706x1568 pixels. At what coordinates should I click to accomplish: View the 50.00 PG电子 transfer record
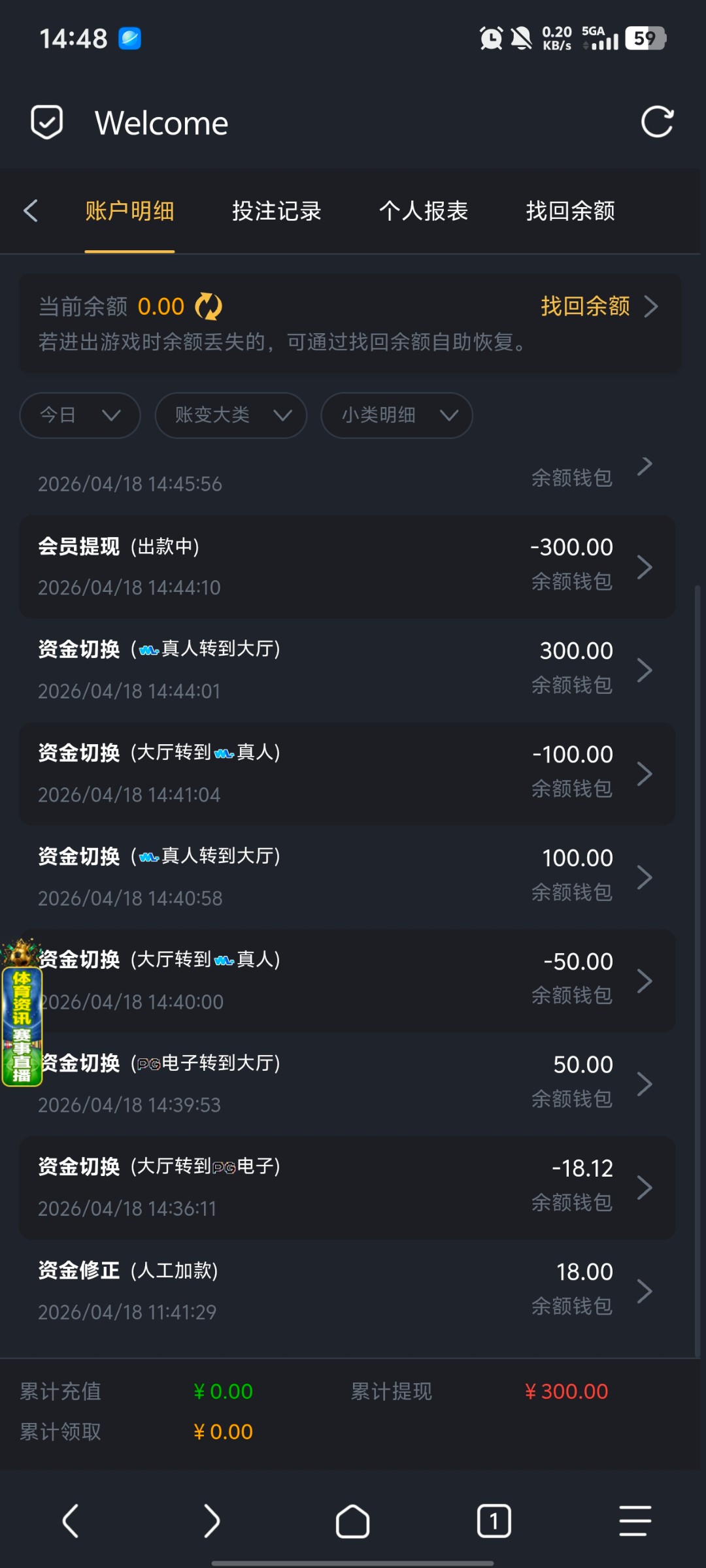tap(346, 1083)
